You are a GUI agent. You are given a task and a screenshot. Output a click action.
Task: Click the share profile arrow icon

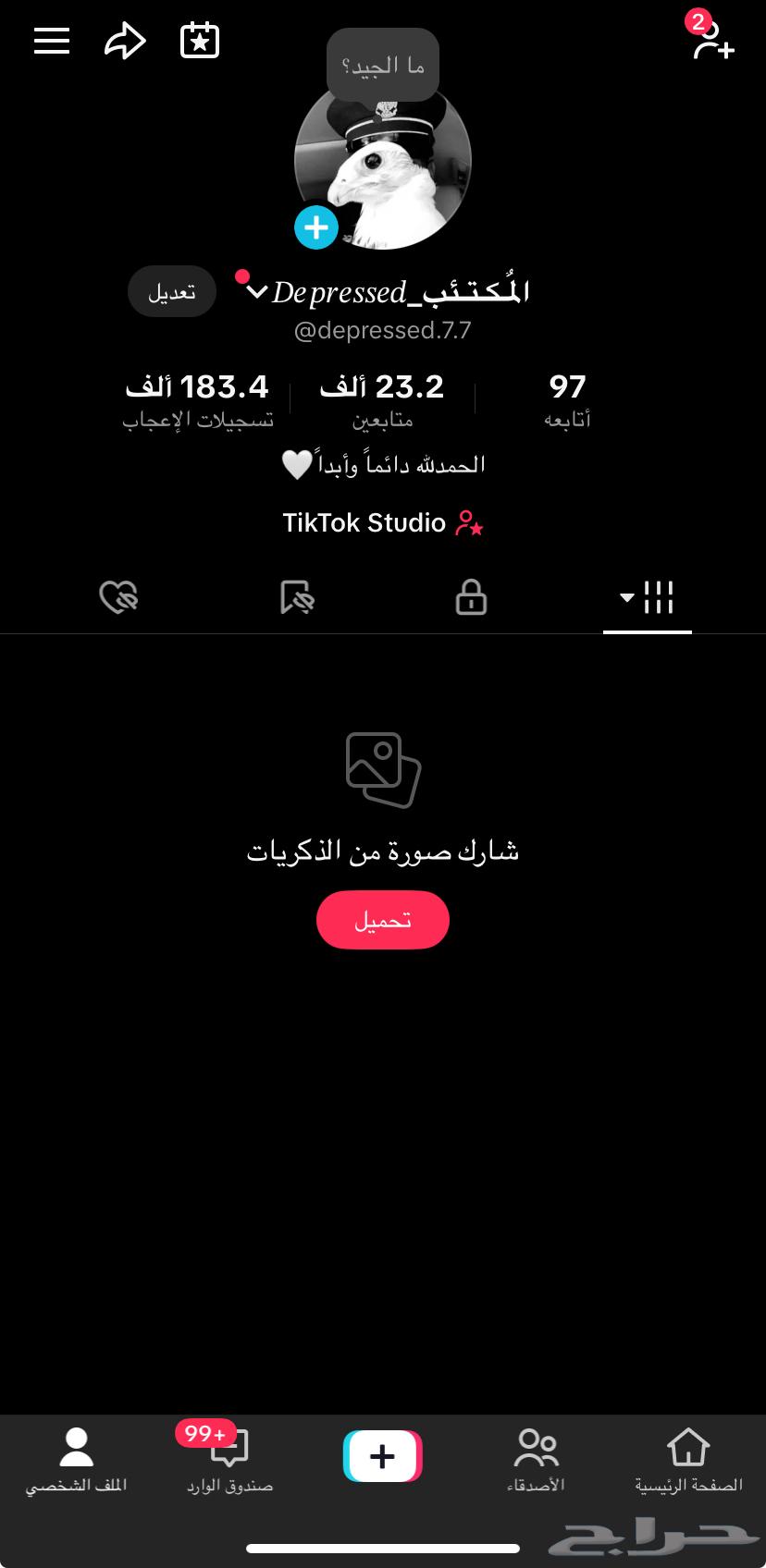click(125, 41)
